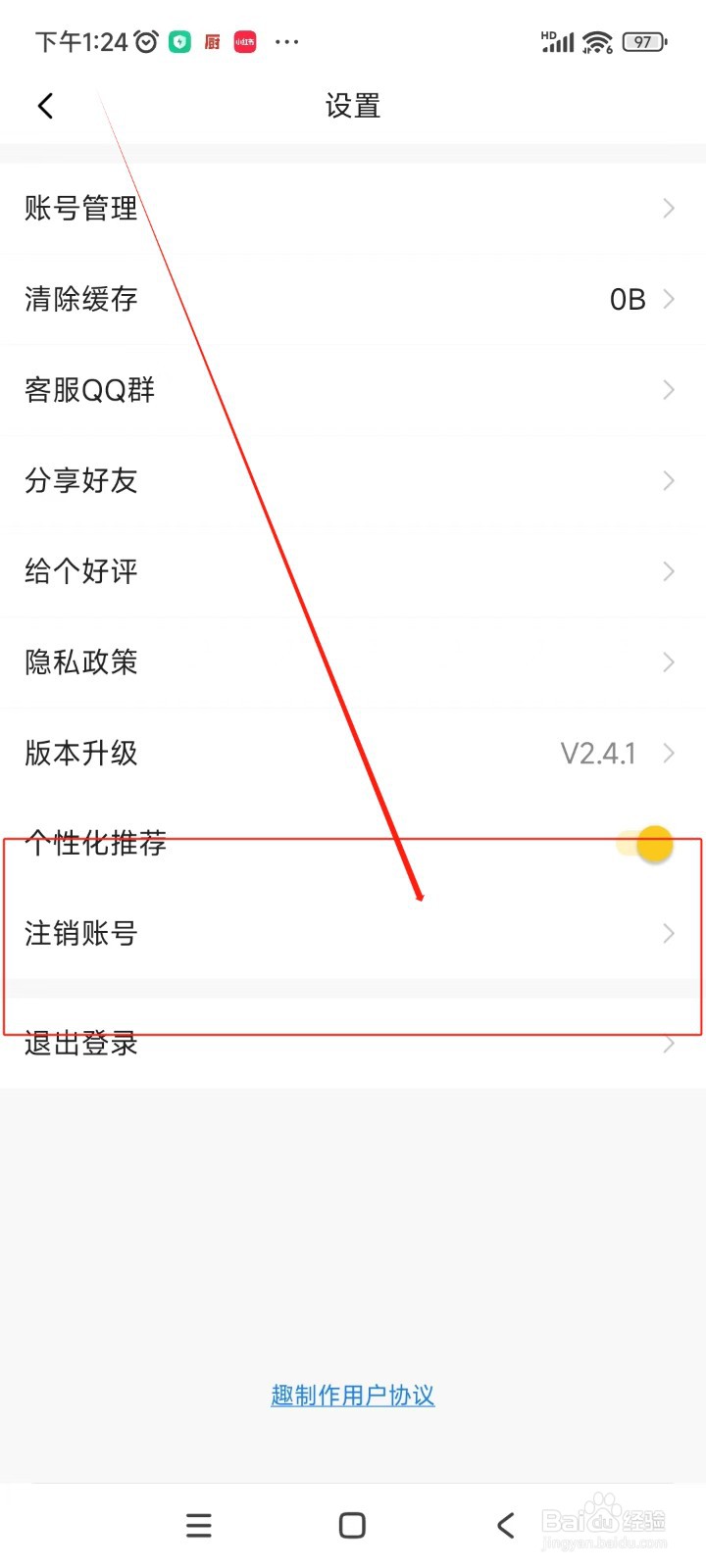
Task: Tap the Xiaohongshu notification icon
Action: tap(243, 41)
